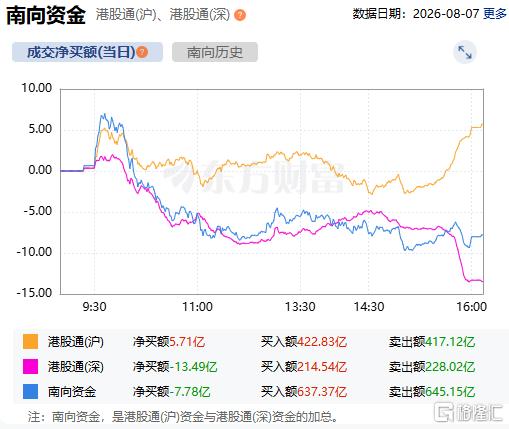Open the 更多 link beside the data date
Screen dimensions: 509x429
pyautogui.click(x=495, y=14)
